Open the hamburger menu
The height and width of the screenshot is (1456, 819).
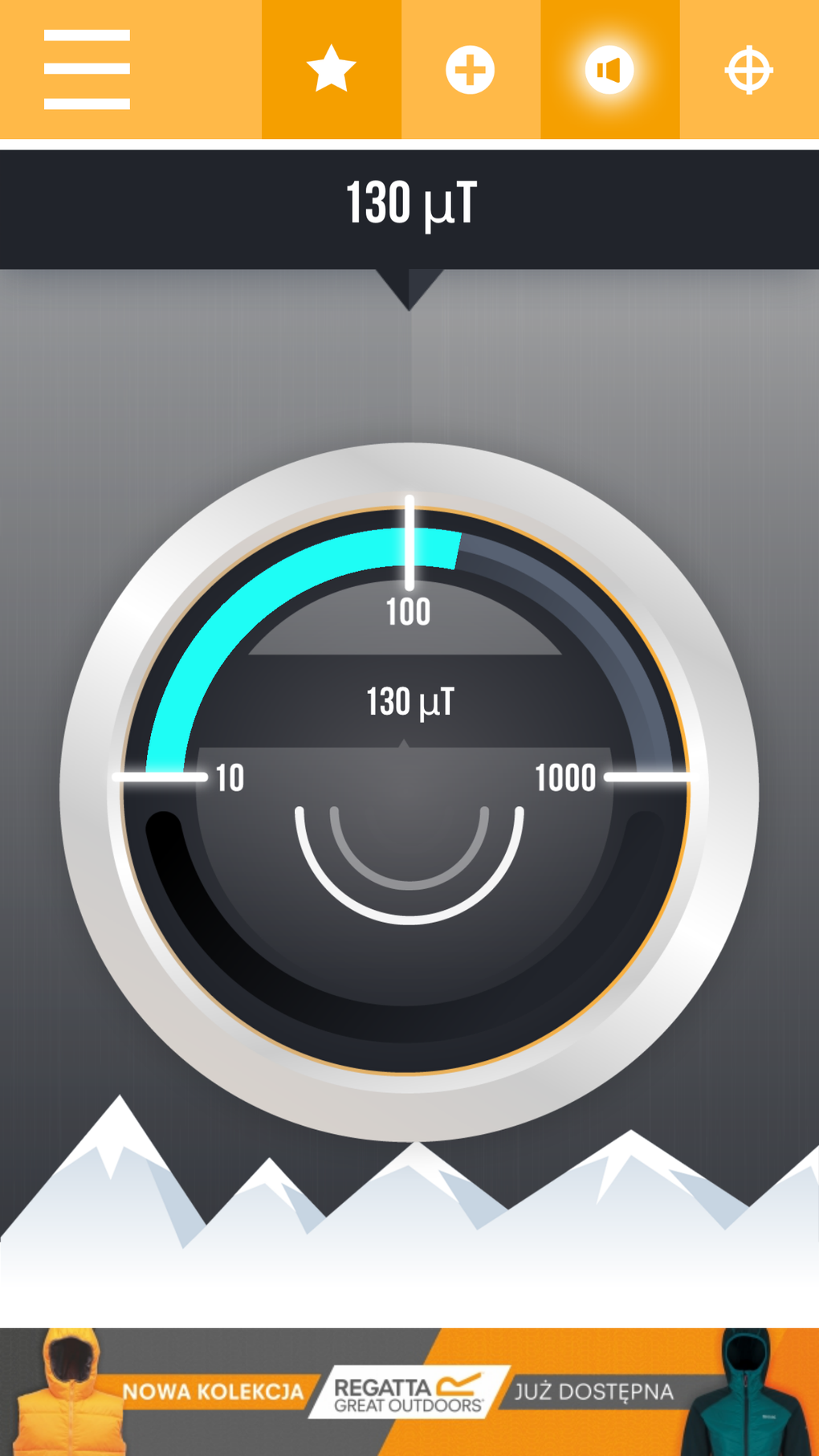pos(87,69)
